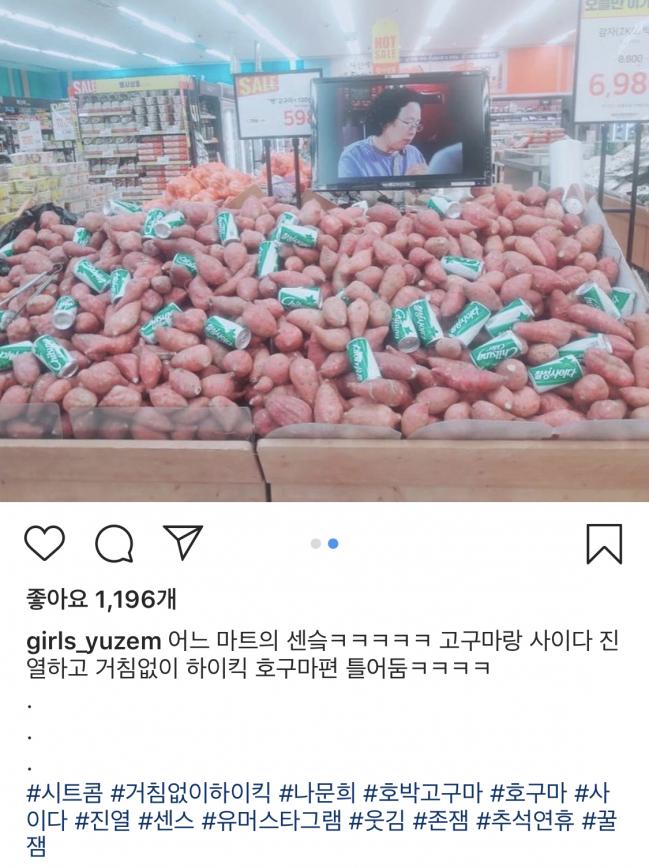Open hashtag #웃김
Viewport: 649px width, 868px height.
coord(378,822)
